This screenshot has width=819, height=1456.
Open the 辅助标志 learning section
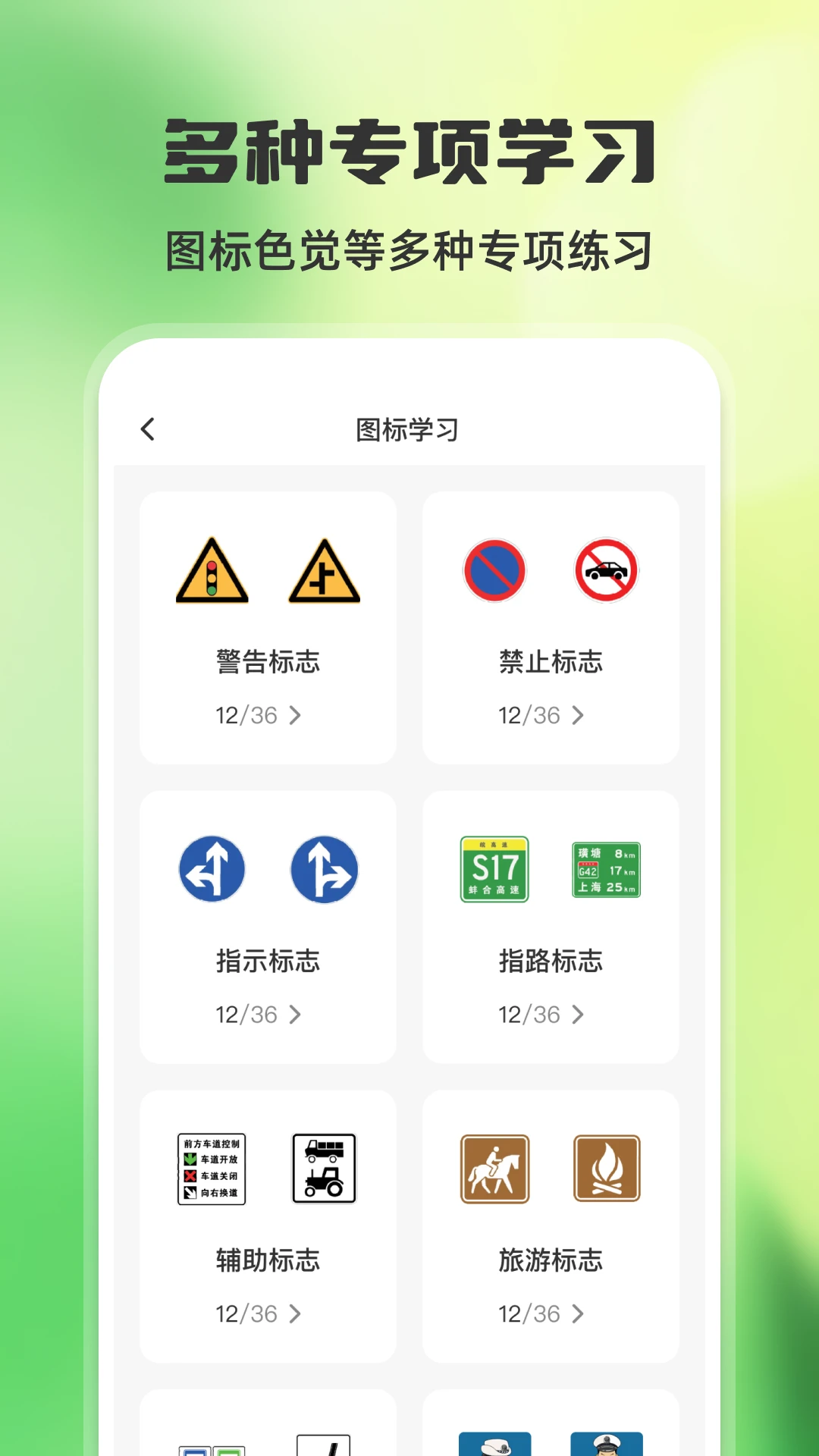(268, 1225)
